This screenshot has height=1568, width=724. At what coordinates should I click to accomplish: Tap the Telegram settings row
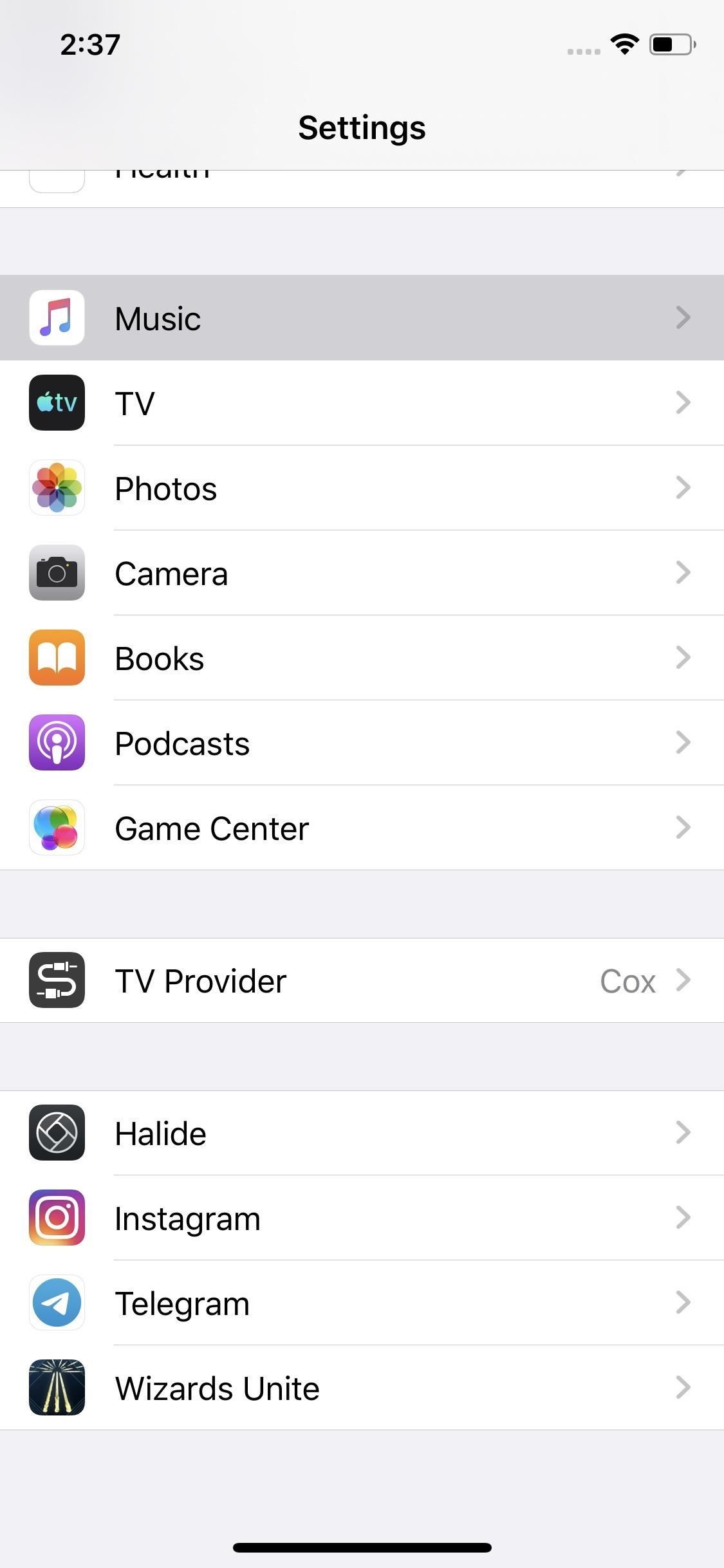[360, 1303]
